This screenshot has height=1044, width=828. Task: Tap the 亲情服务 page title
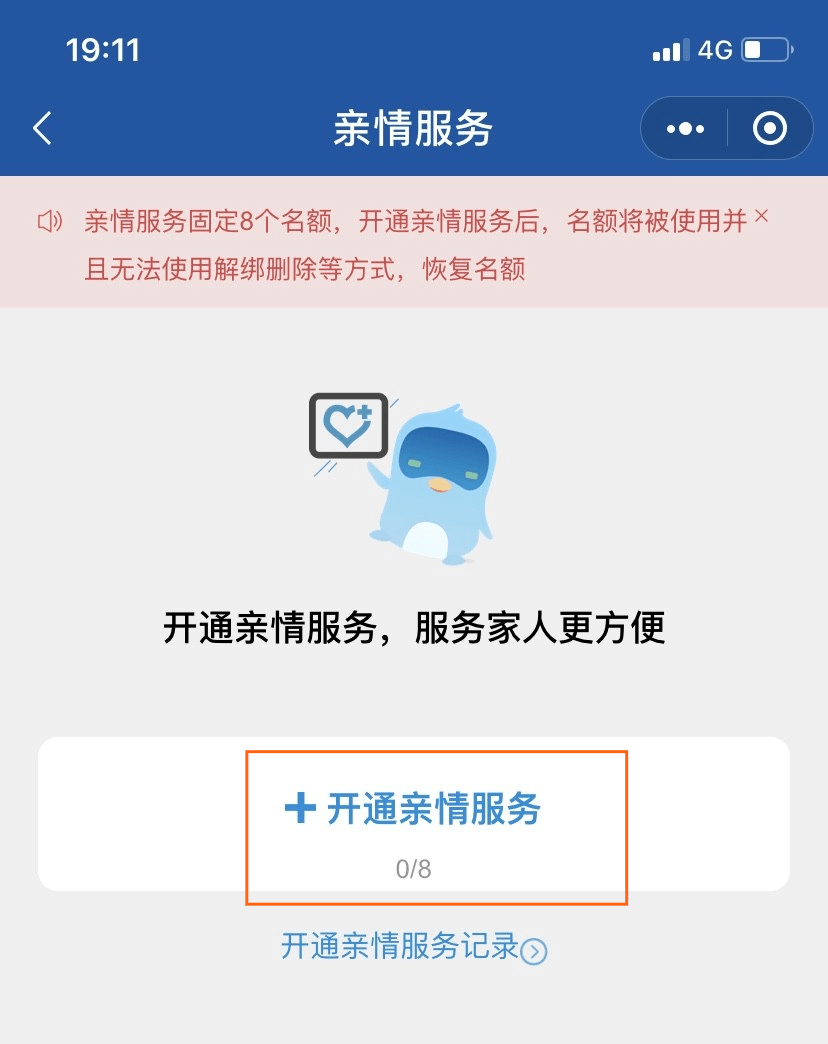(413, 128)
